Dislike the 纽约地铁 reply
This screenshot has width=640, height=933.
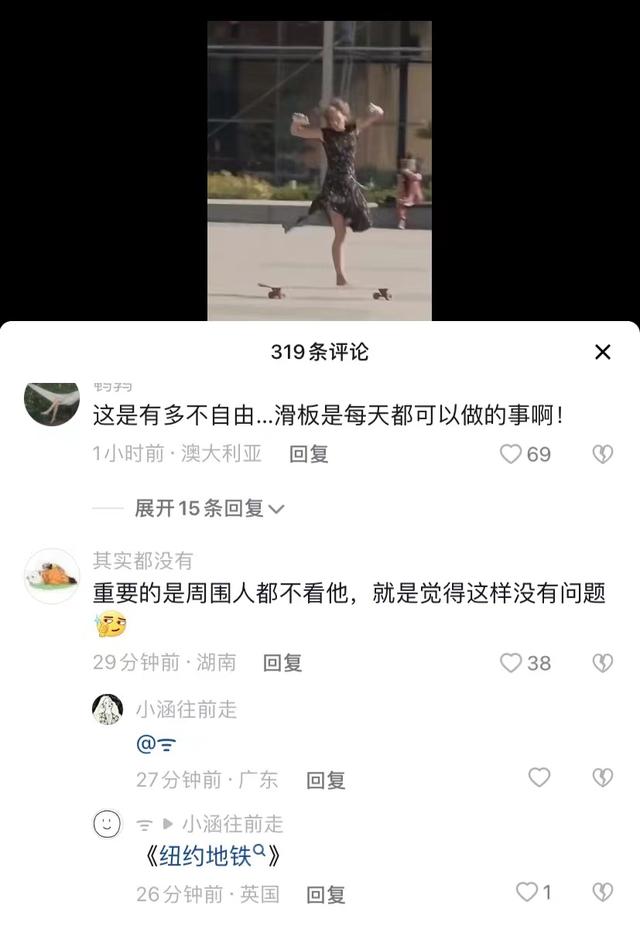pos(602,891)
